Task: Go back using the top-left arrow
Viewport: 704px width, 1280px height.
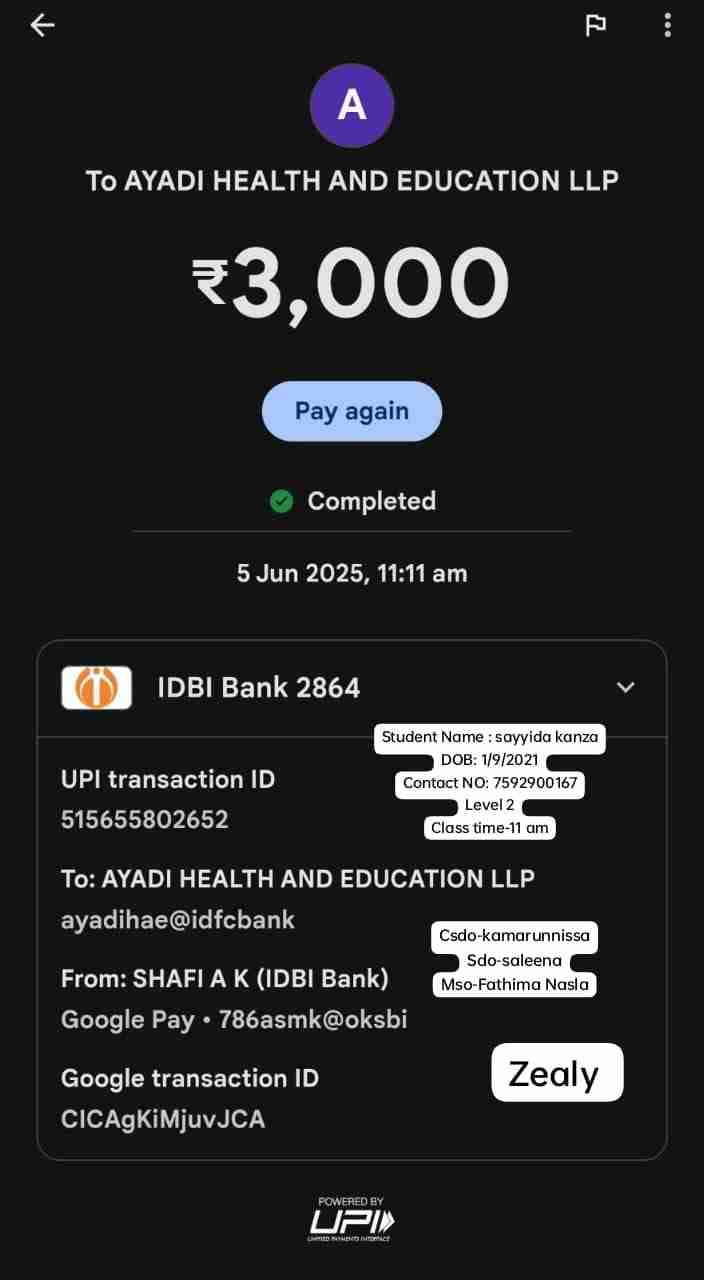Action: point(42,25)
